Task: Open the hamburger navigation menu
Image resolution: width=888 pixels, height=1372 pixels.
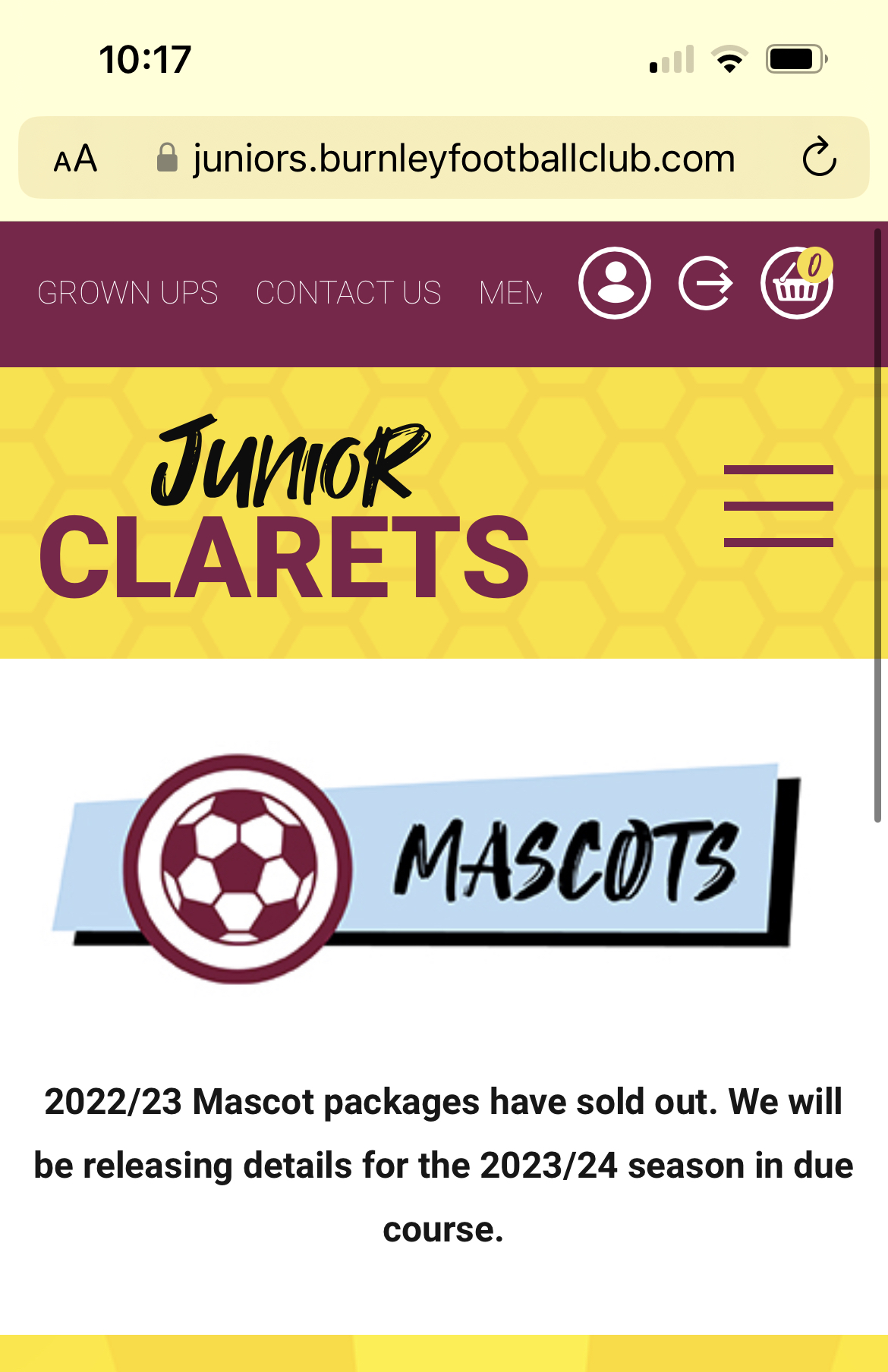Action: click(x=778, y=506)
